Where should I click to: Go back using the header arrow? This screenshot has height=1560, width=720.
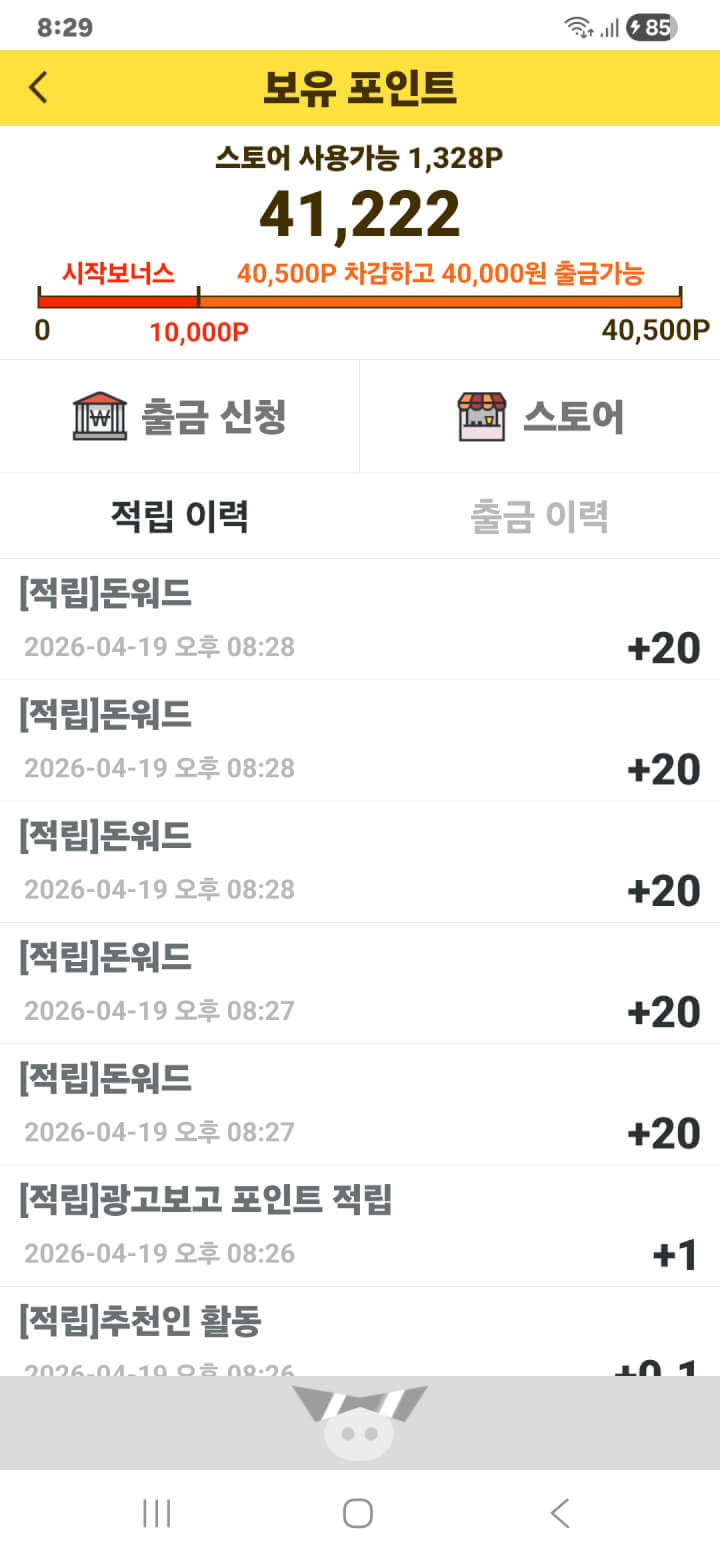click(x=38, y=88)
